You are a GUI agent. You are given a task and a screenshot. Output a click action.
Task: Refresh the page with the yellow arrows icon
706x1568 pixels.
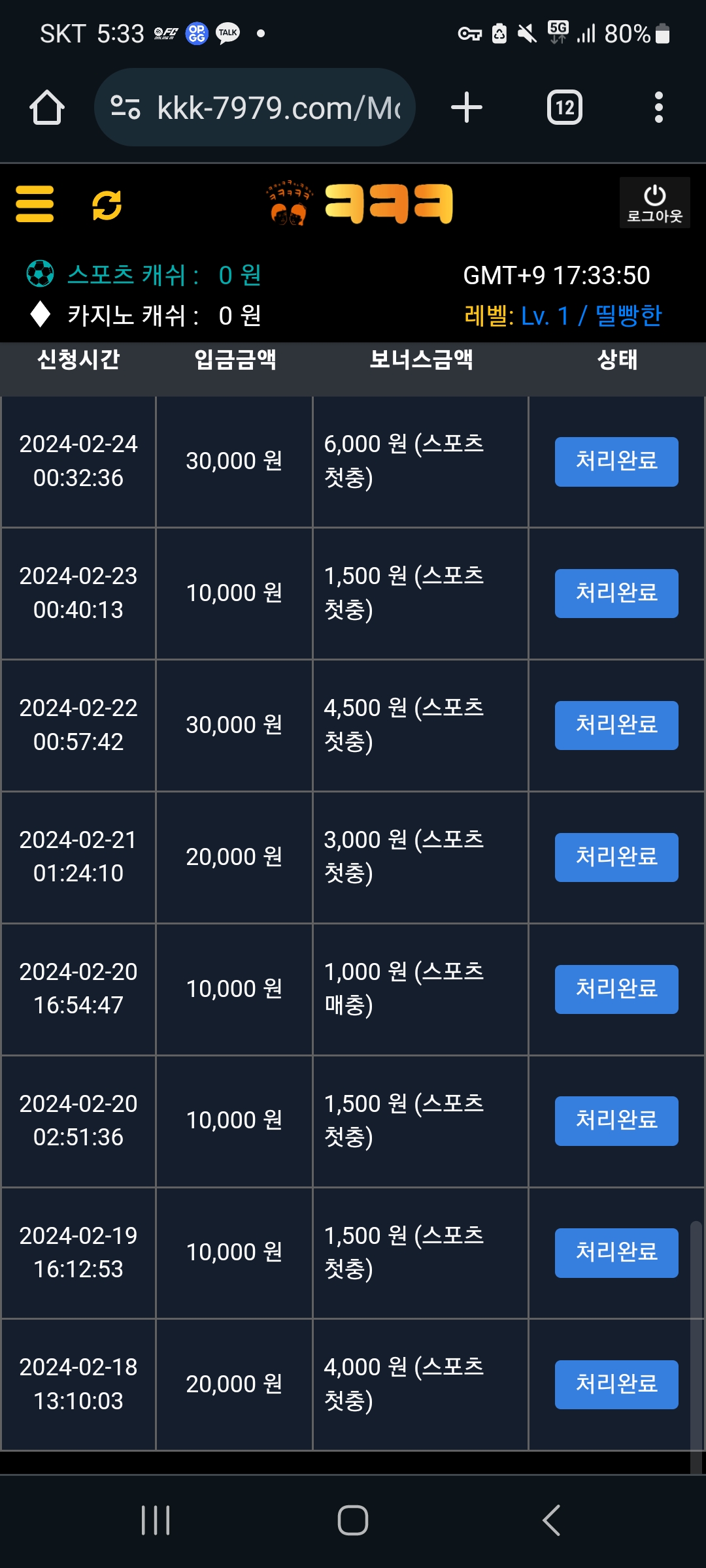pos(107,205)
